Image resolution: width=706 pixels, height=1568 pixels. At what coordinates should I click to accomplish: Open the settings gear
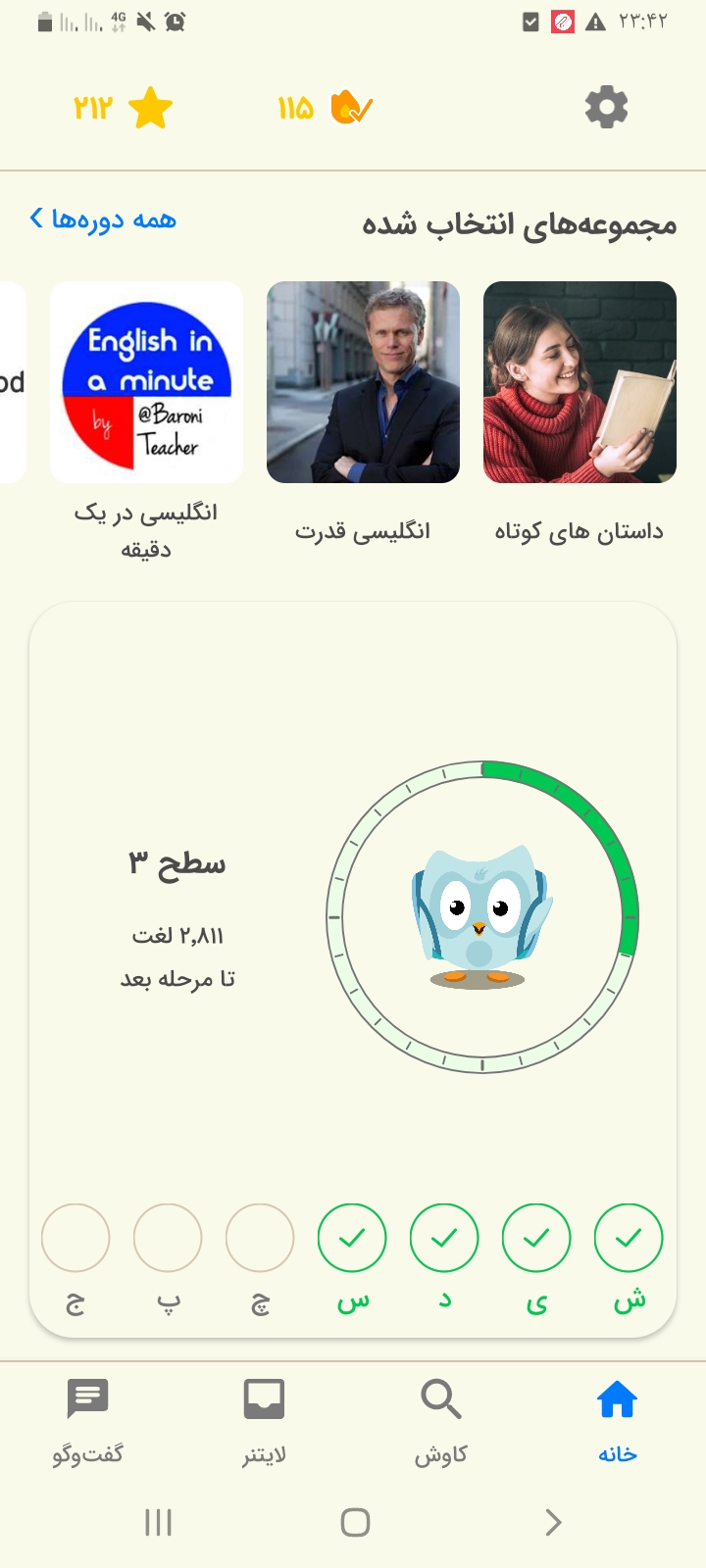click(606, 107)
